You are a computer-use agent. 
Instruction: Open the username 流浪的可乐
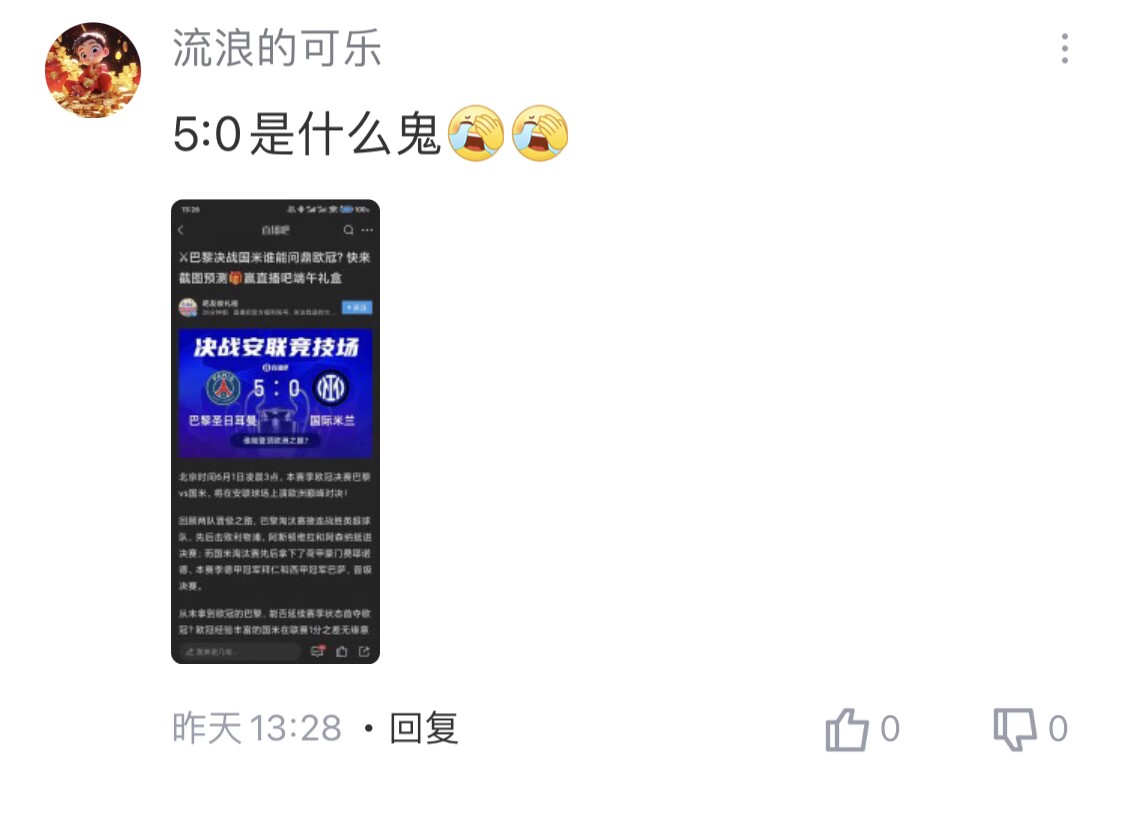(277, 48)
